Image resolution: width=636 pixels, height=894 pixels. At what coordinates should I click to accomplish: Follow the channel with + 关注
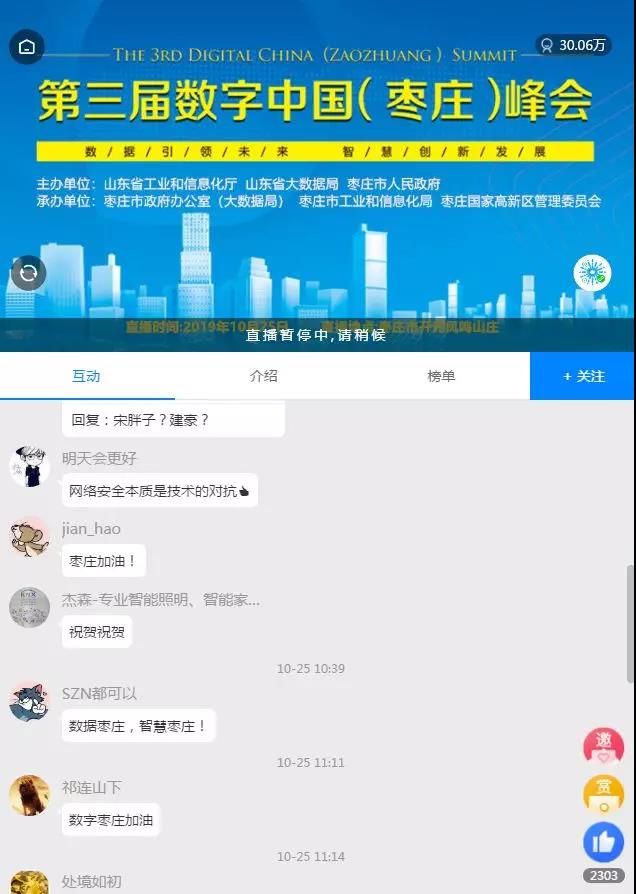point(583,376)
